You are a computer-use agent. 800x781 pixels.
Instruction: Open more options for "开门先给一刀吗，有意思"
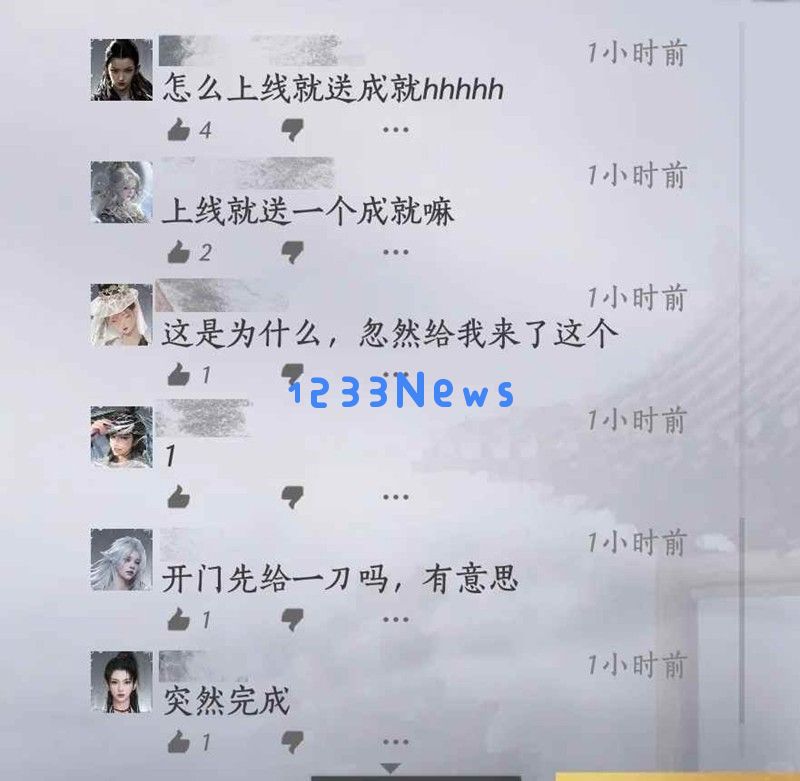395,619
